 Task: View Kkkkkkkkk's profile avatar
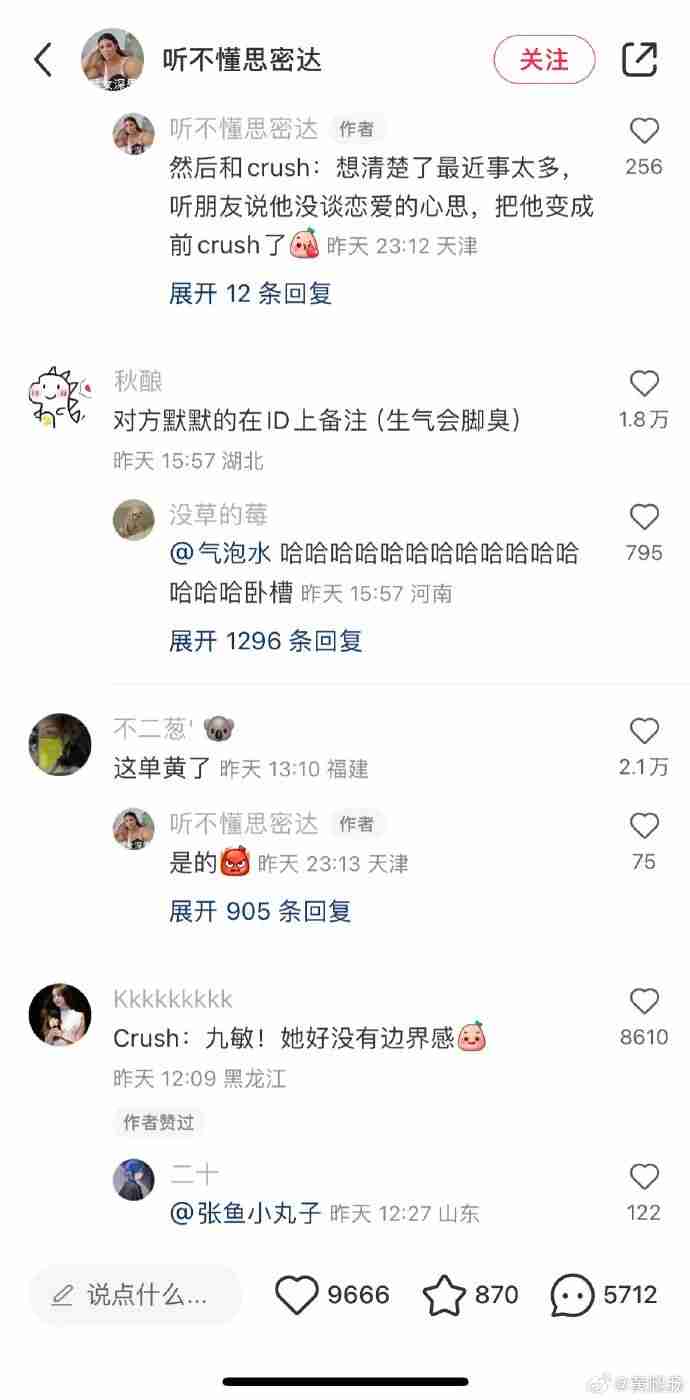click(60, 1014)
